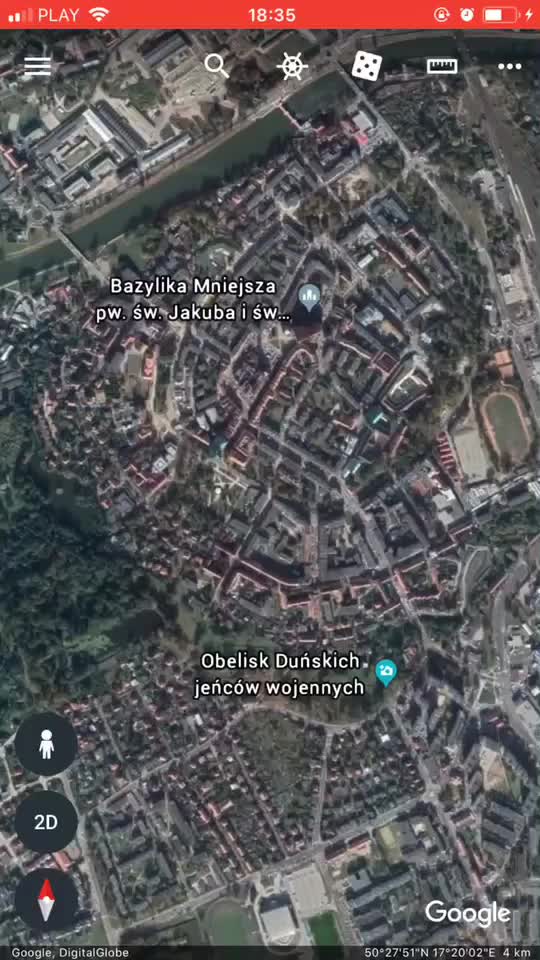Open the Bazylika Mniejsza place marker
540x960 pixels.
(309, 298)
